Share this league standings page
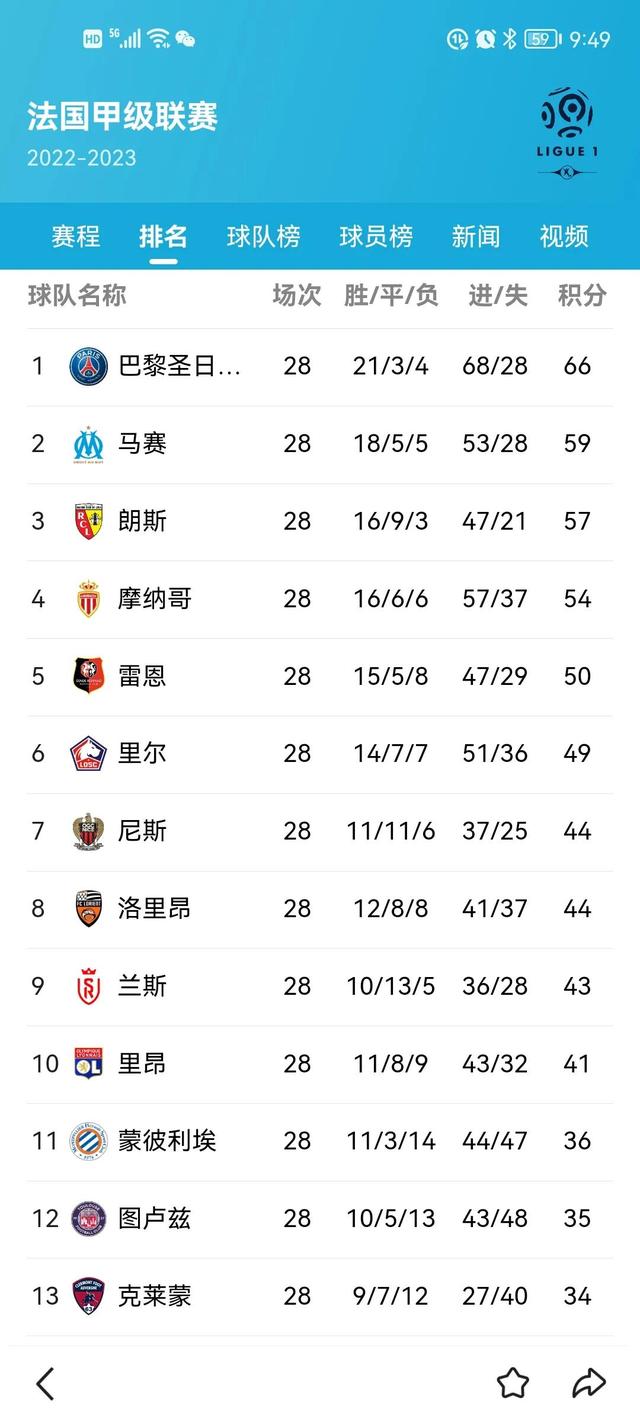The image size is (640, 1422). tap(589, 1383)
